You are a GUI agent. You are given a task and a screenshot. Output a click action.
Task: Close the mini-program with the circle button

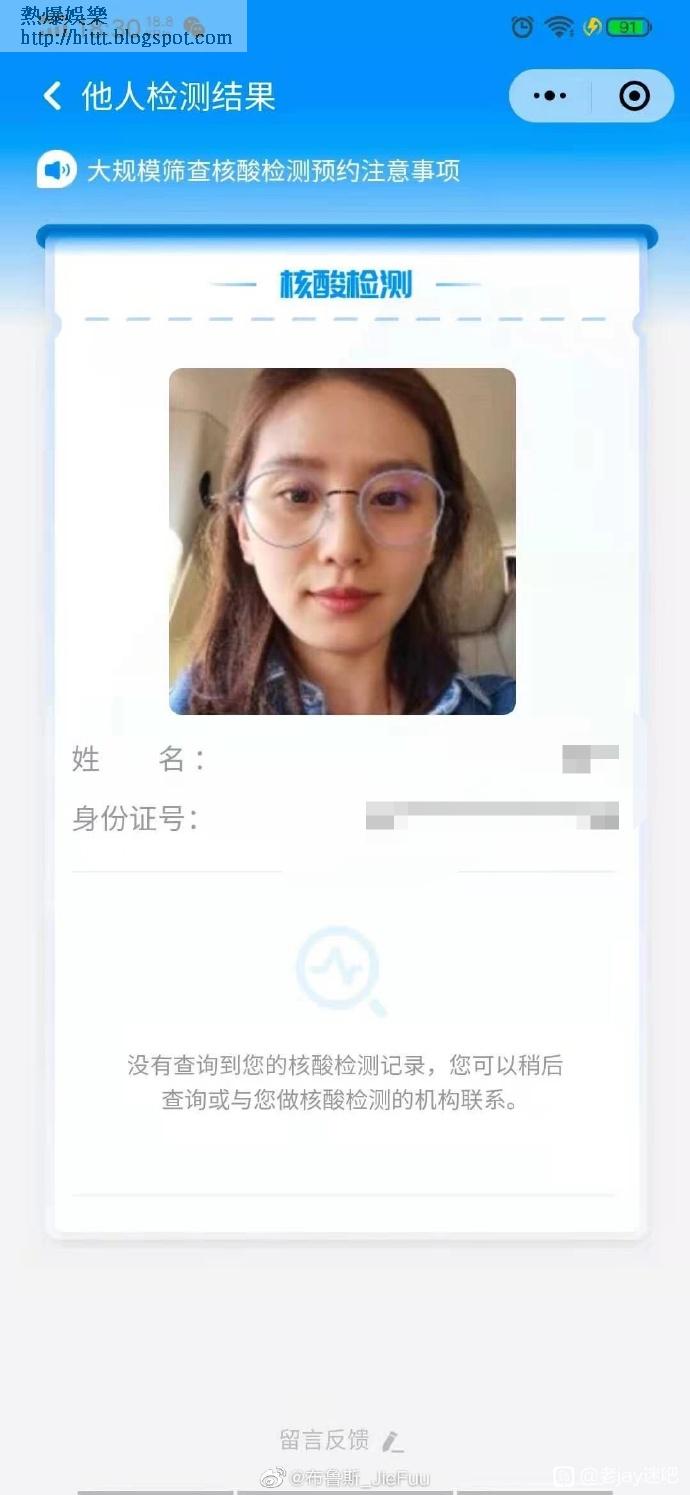634,96
